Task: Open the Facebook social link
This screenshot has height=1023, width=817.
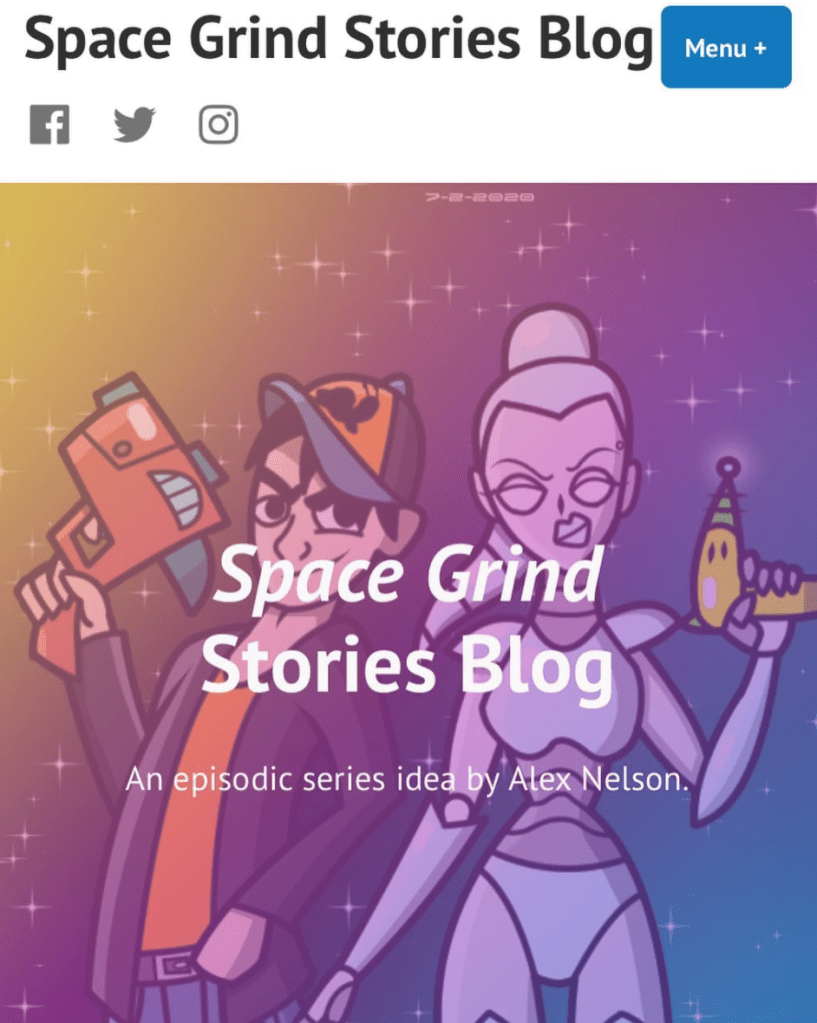Action: (x=50, y=126)
